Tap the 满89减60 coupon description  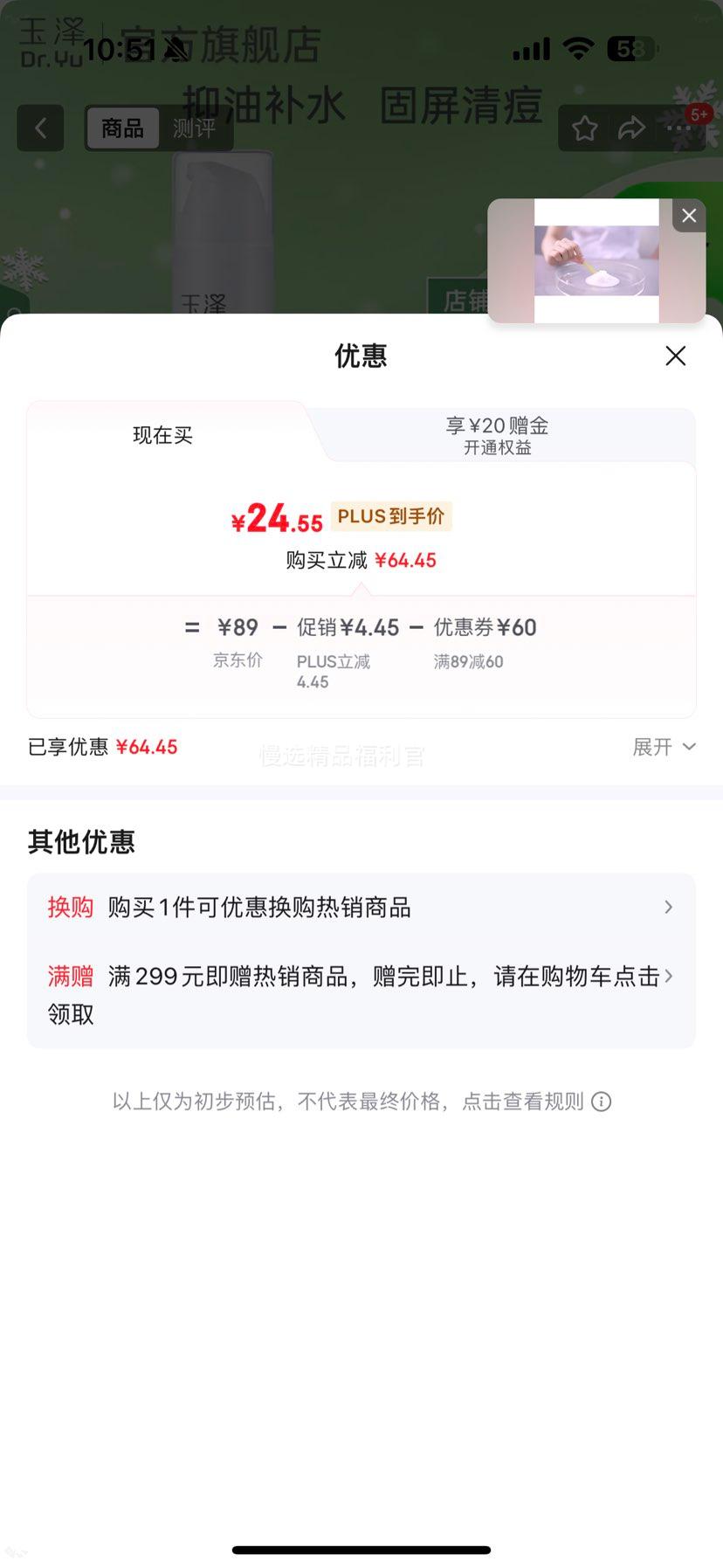point(469,661)
